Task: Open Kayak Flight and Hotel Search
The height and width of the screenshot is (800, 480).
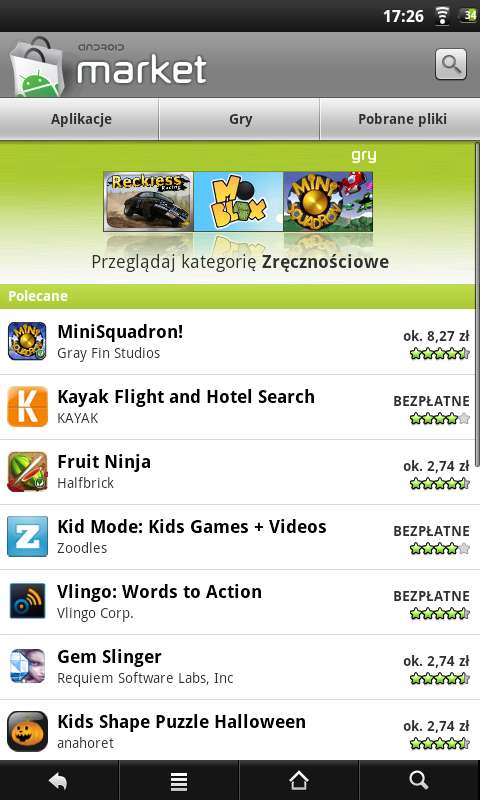Action: click(238, 407)
